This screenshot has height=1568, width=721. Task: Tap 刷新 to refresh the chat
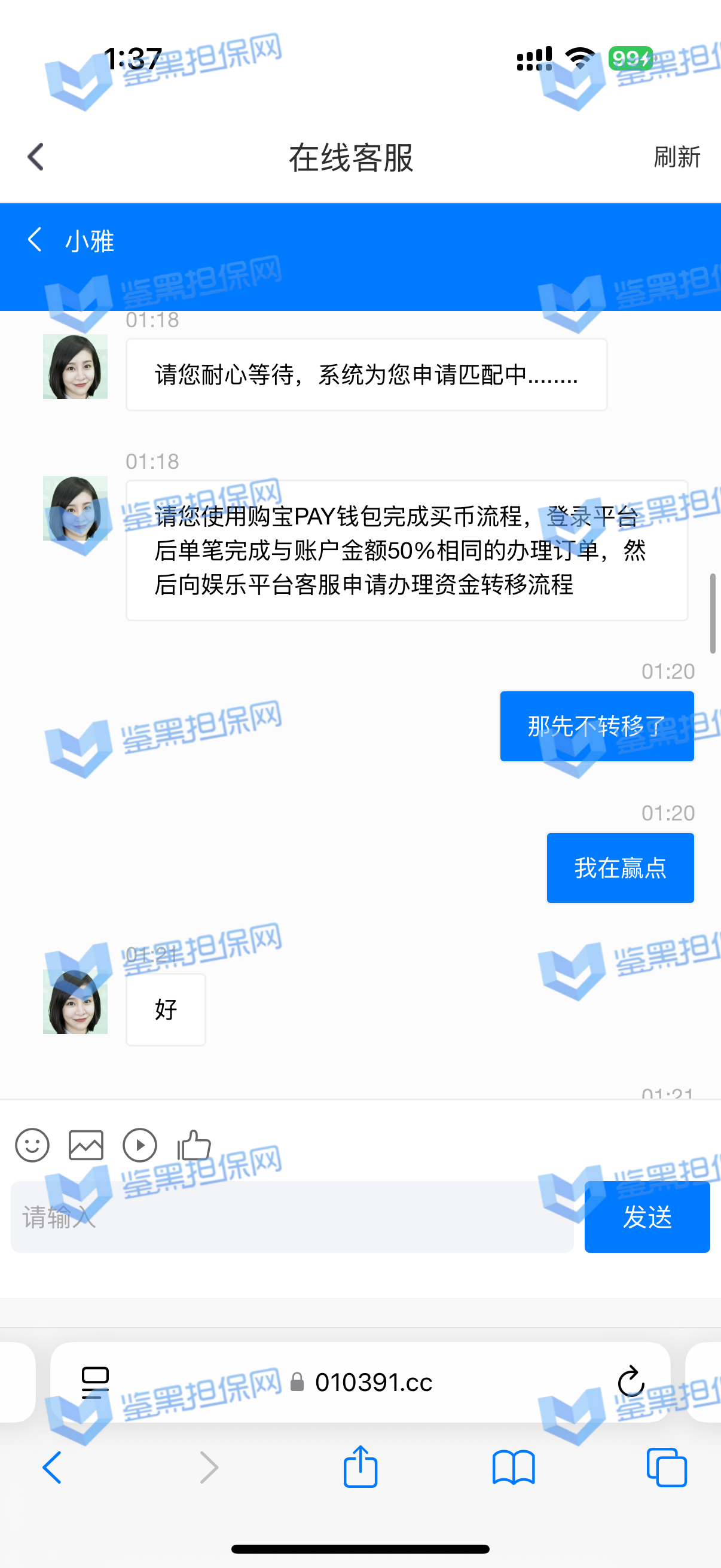[x=677, y=157]
